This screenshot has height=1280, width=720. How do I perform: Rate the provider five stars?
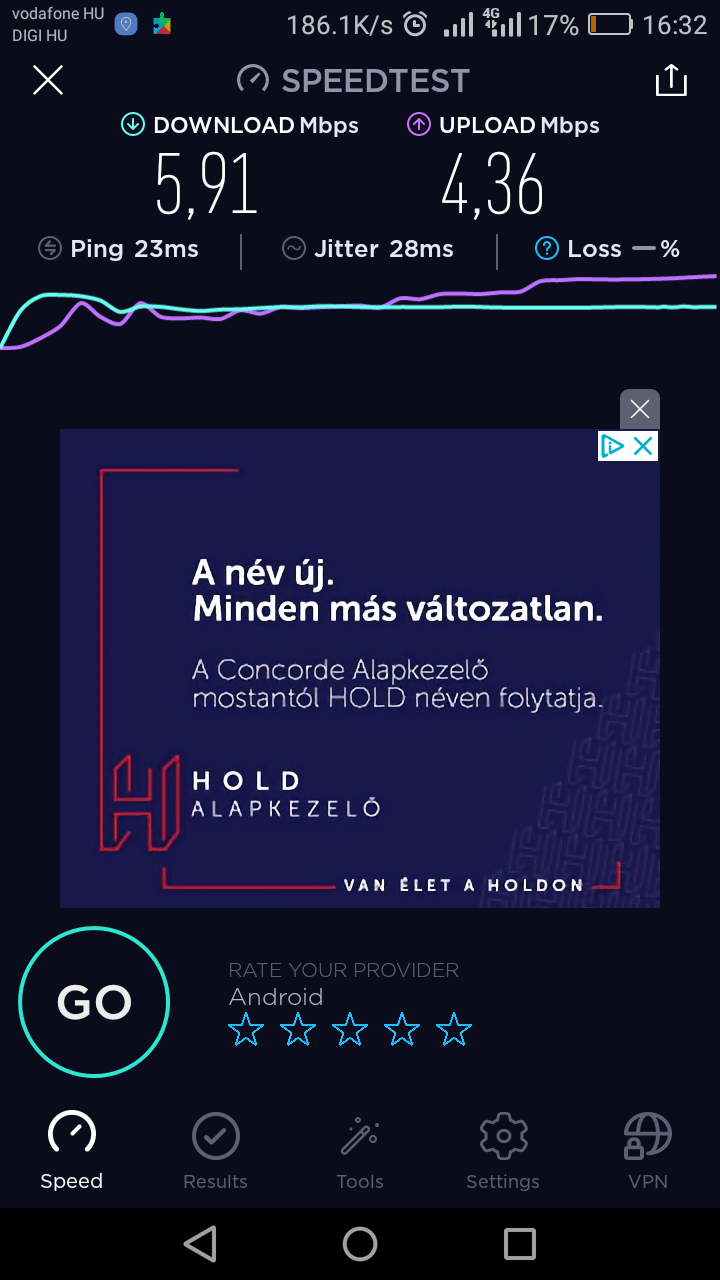pyautogui.click(x=454, y=1029)
